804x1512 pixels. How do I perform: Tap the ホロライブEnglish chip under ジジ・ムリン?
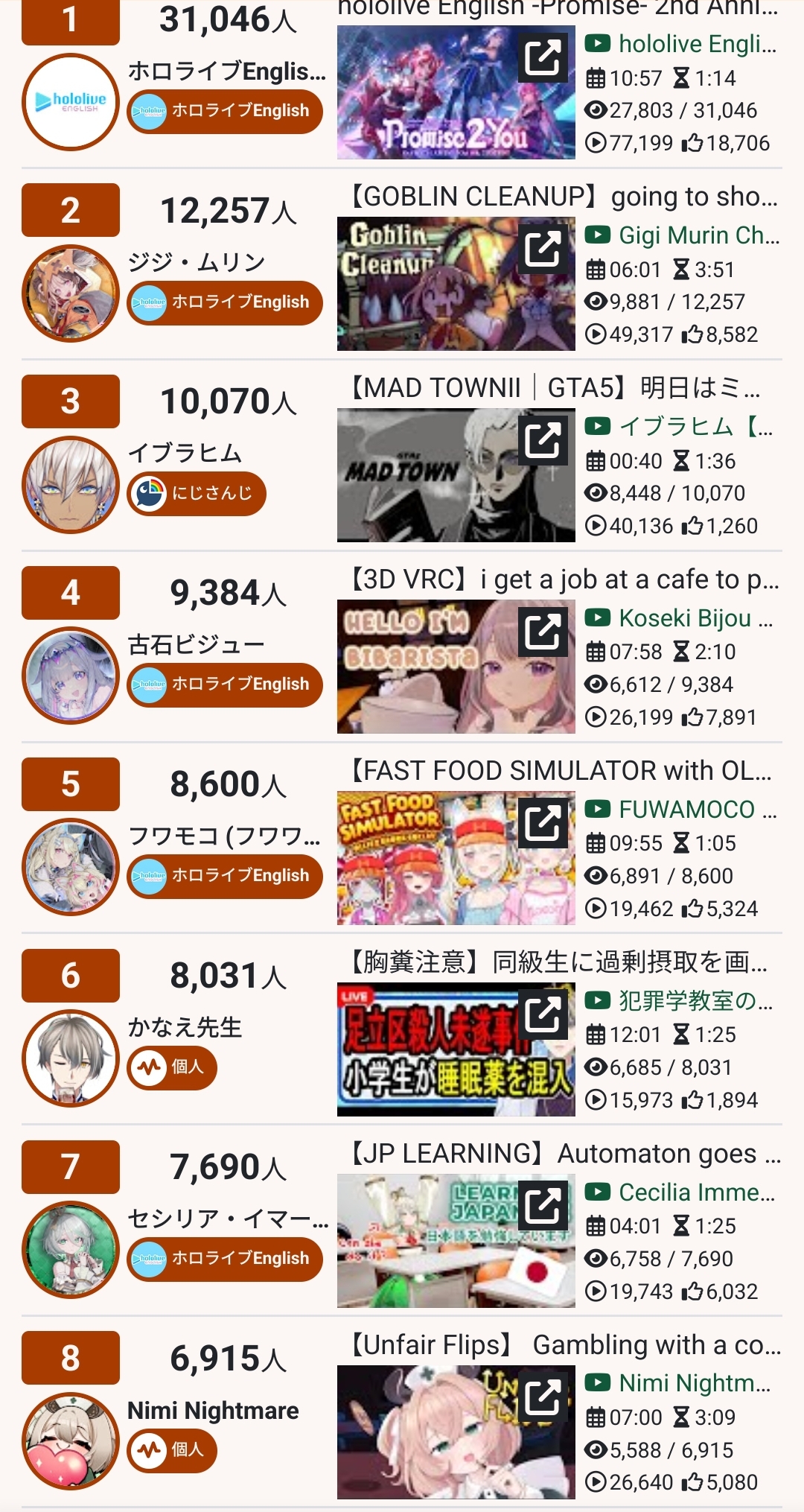pyautogui.click(x=225, y=302)
